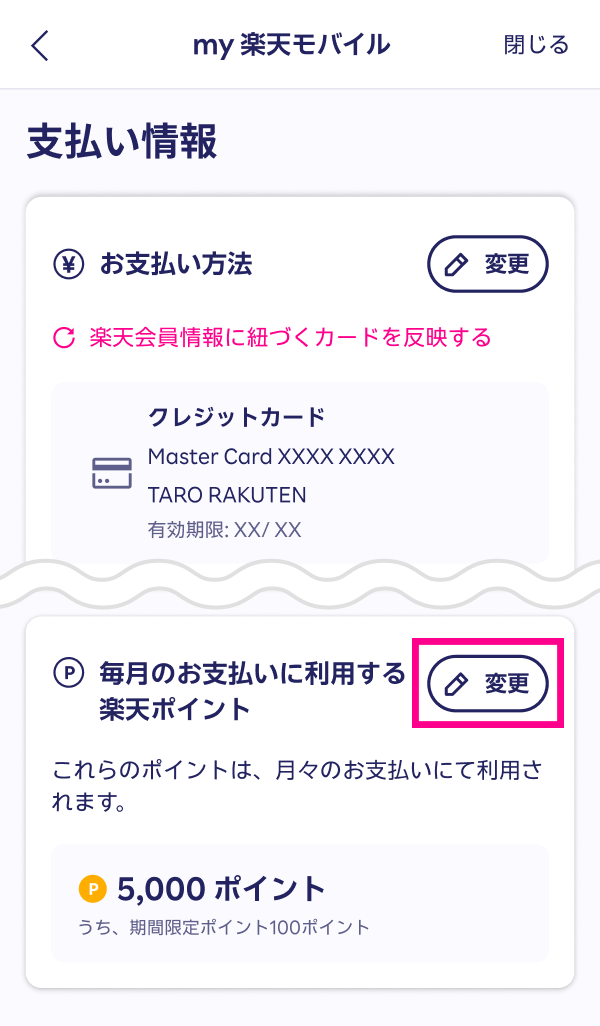The width and height of the screenshot is (600, 1026).
Task: Go back using the header arrow
Action: coord(40,45)
